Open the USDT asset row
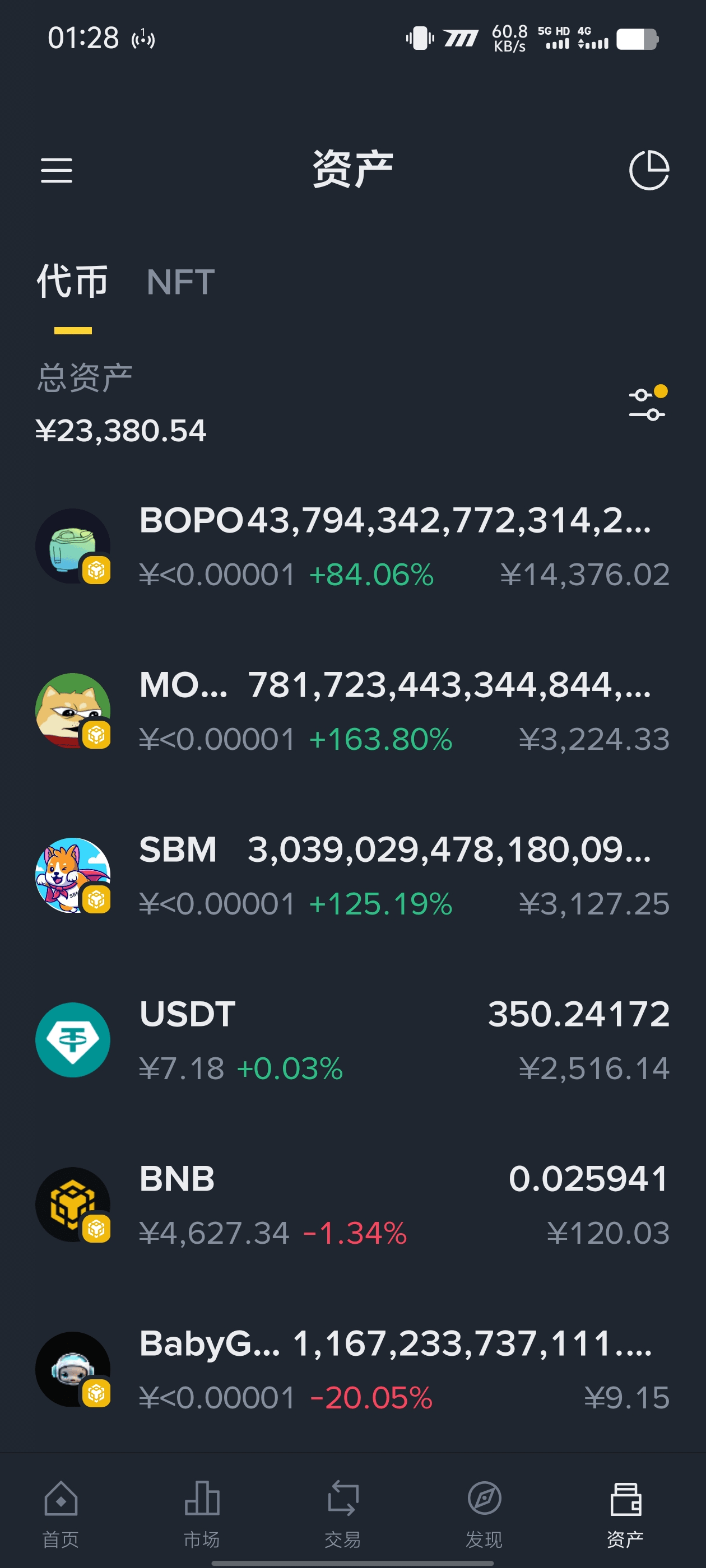This screenshot has width=706, height=1568. (x=352, y=1040)
